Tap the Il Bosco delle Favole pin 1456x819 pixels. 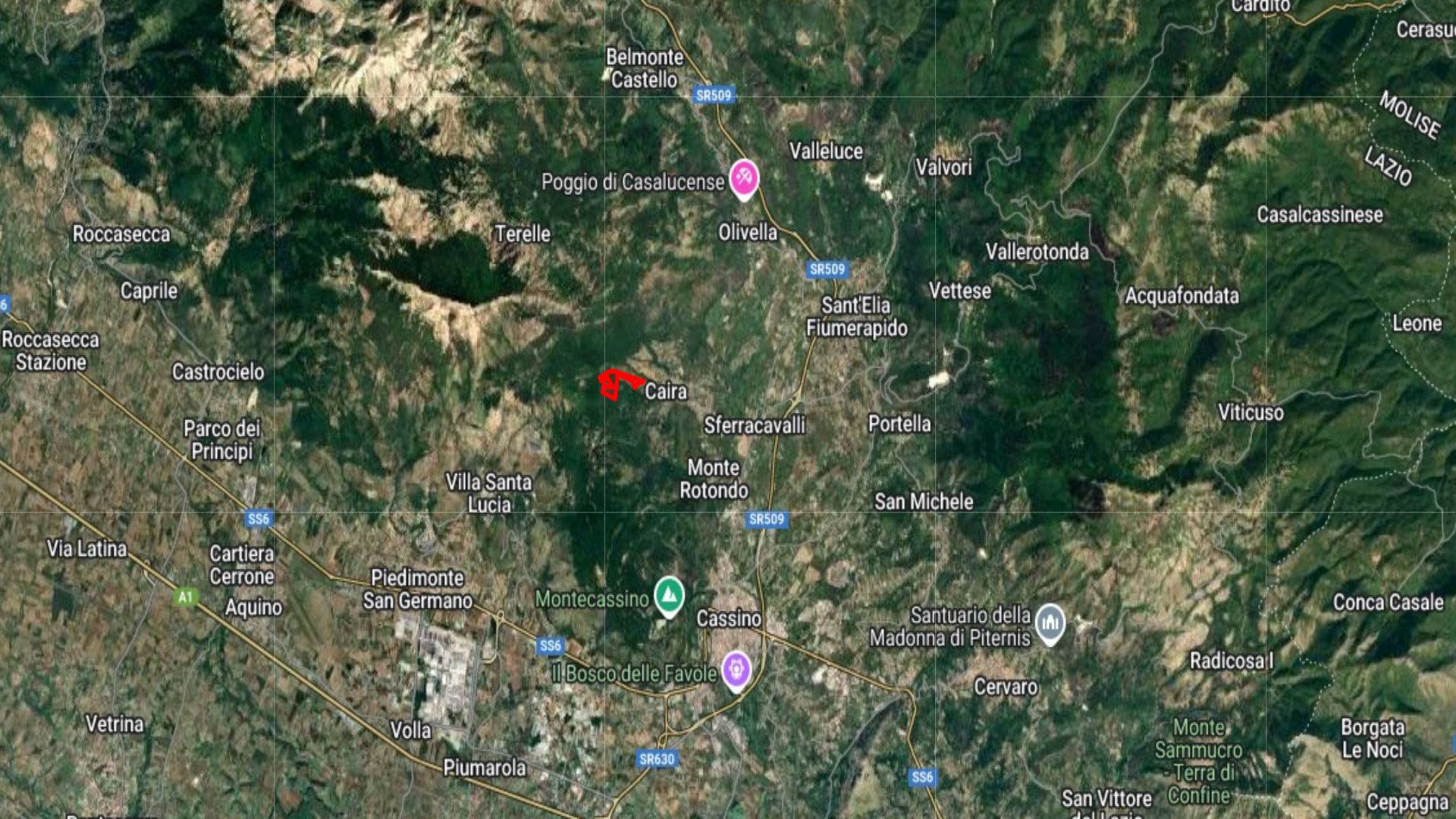(736, 670)
